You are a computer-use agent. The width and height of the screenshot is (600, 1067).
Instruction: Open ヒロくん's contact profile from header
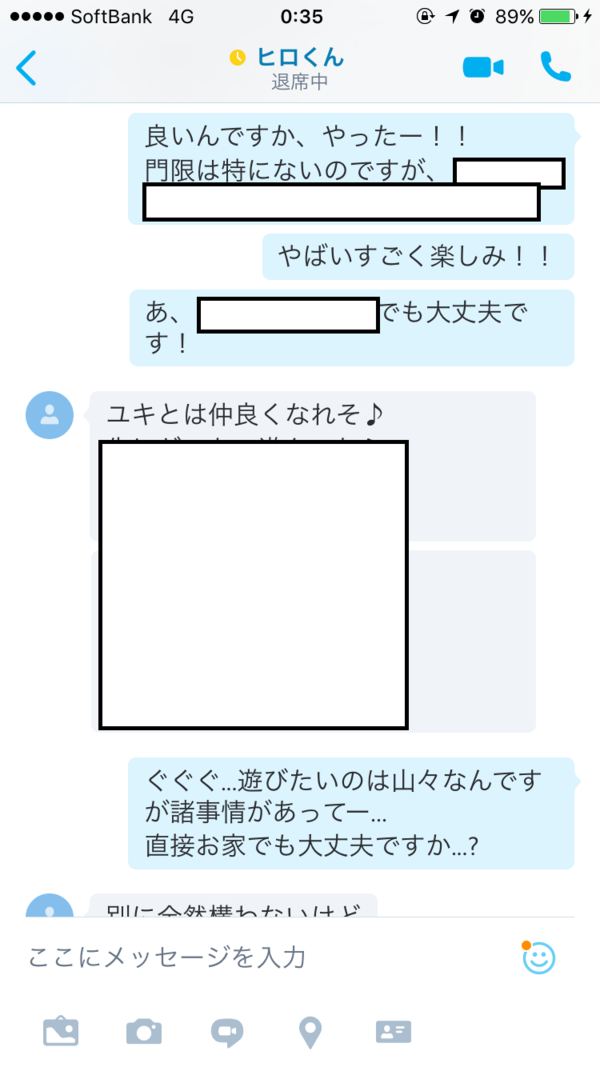[298, 67]
